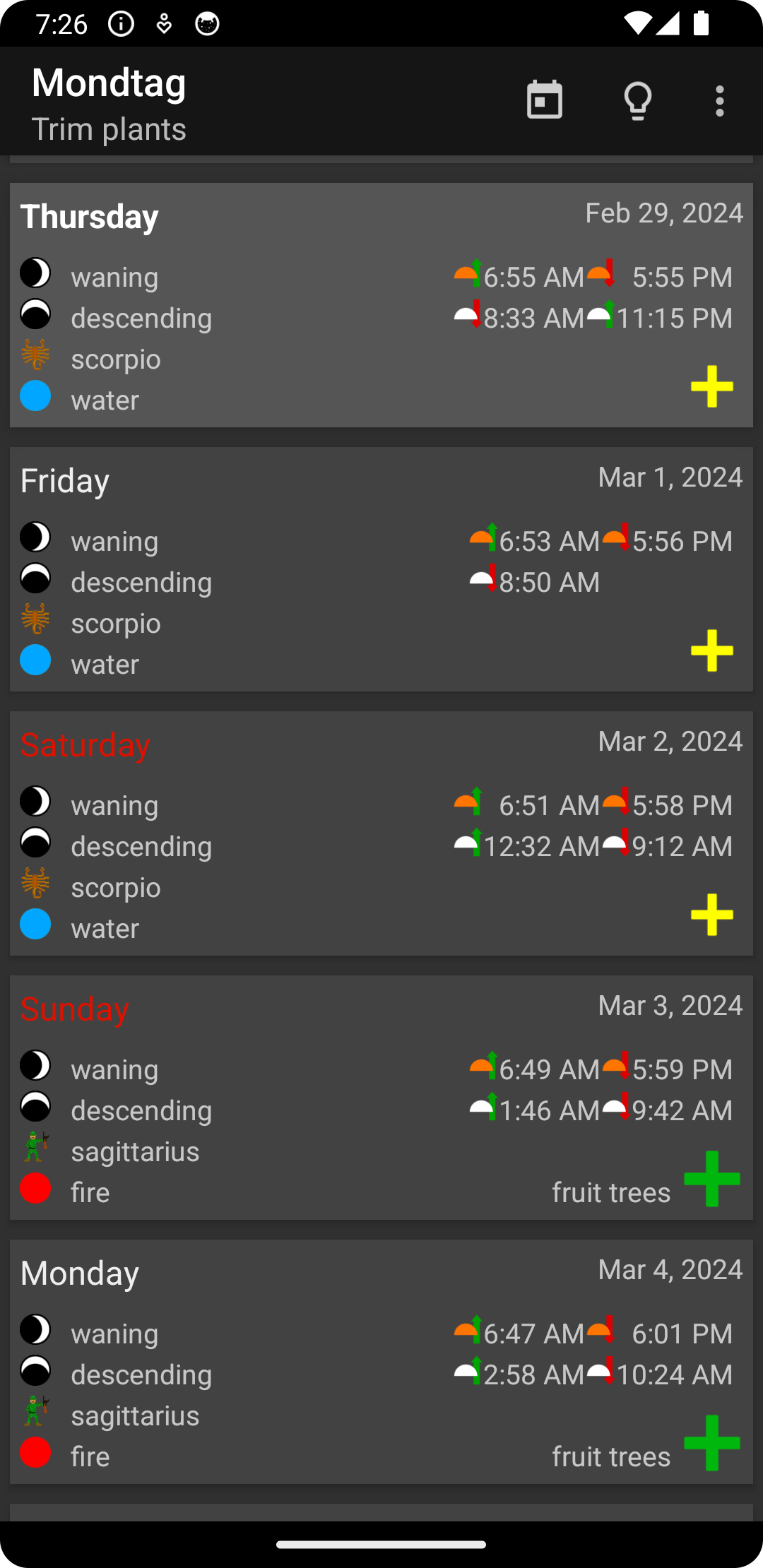Open the Friday Mar 1, 2024 card
763x1568 pixels.
[x=381, y=569]
